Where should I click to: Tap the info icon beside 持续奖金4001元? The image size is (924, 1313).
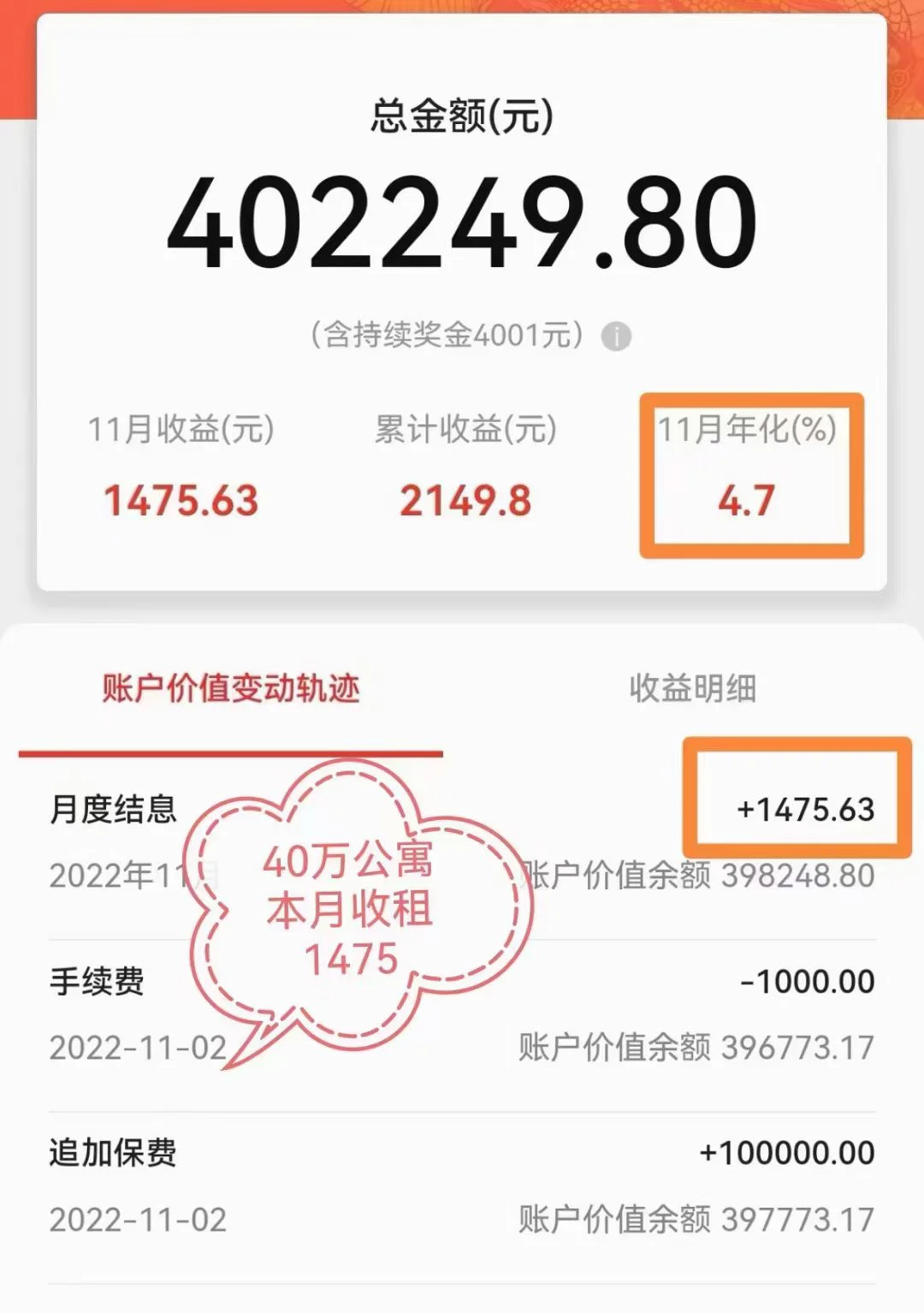click(x=614, y=335)
